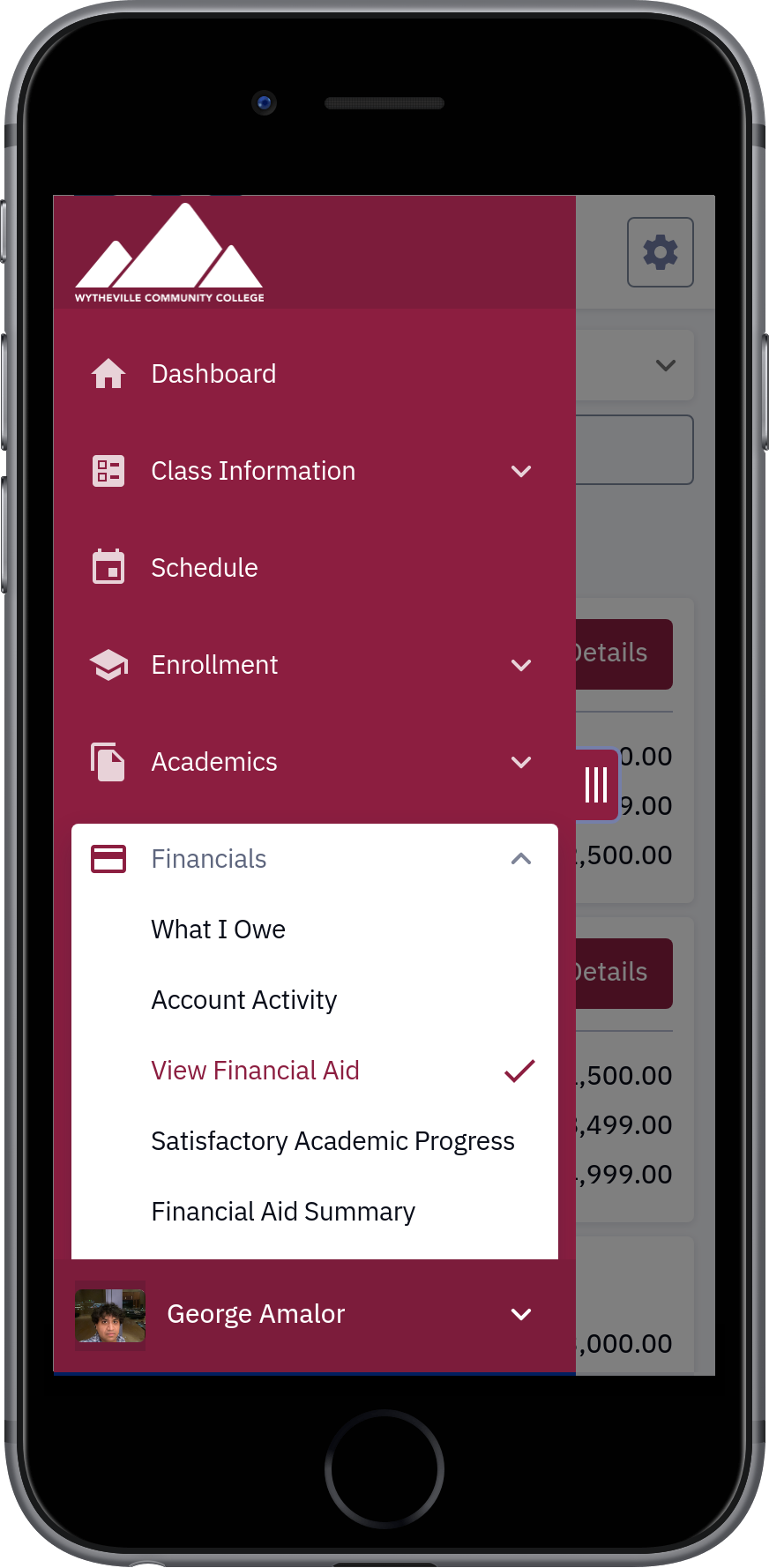Go to Dashboard
769x1568 pixels.
314,374
